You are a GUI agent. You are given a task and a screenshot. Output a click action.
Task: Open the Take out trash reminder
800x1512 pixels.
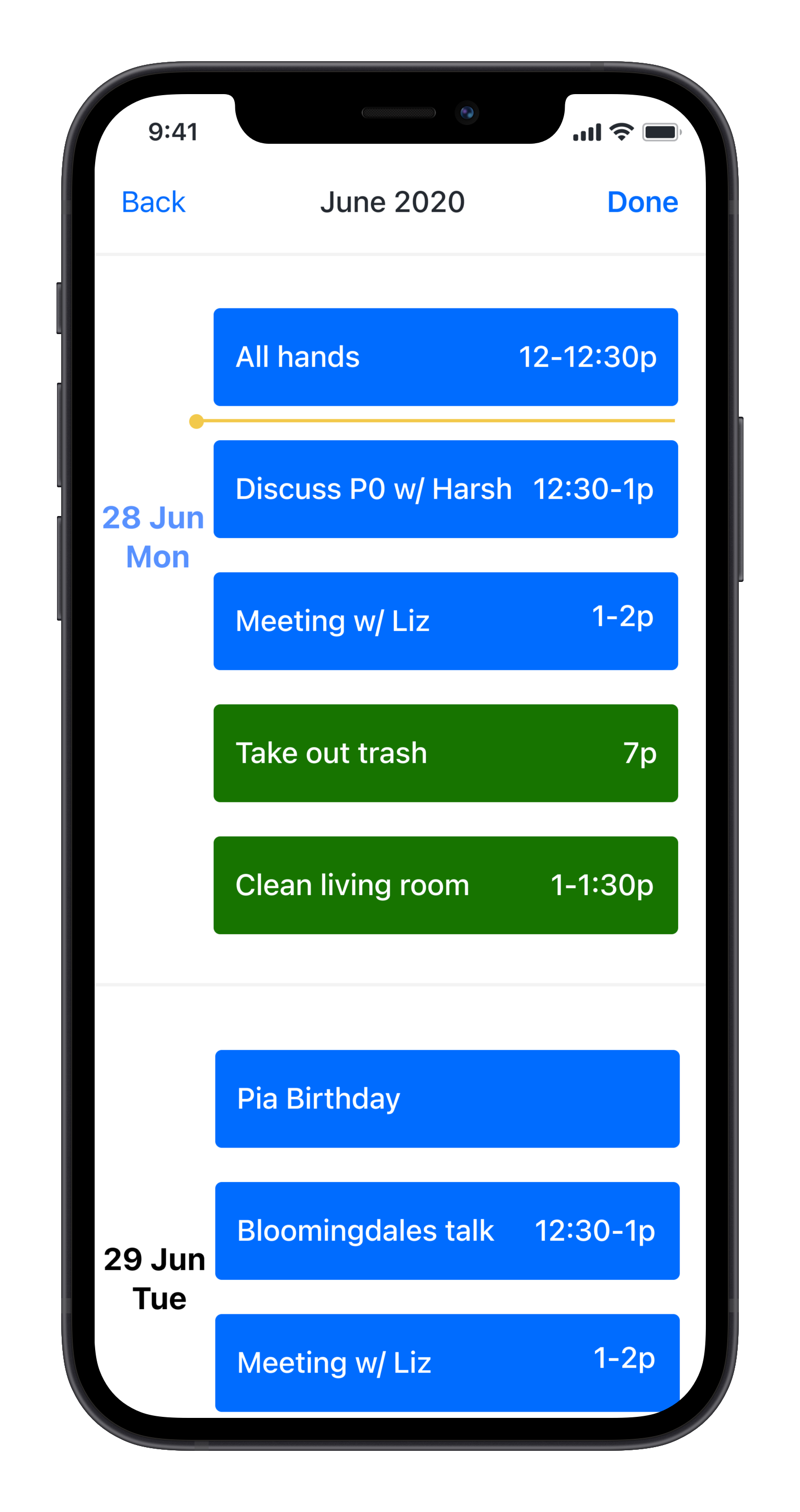445,753
